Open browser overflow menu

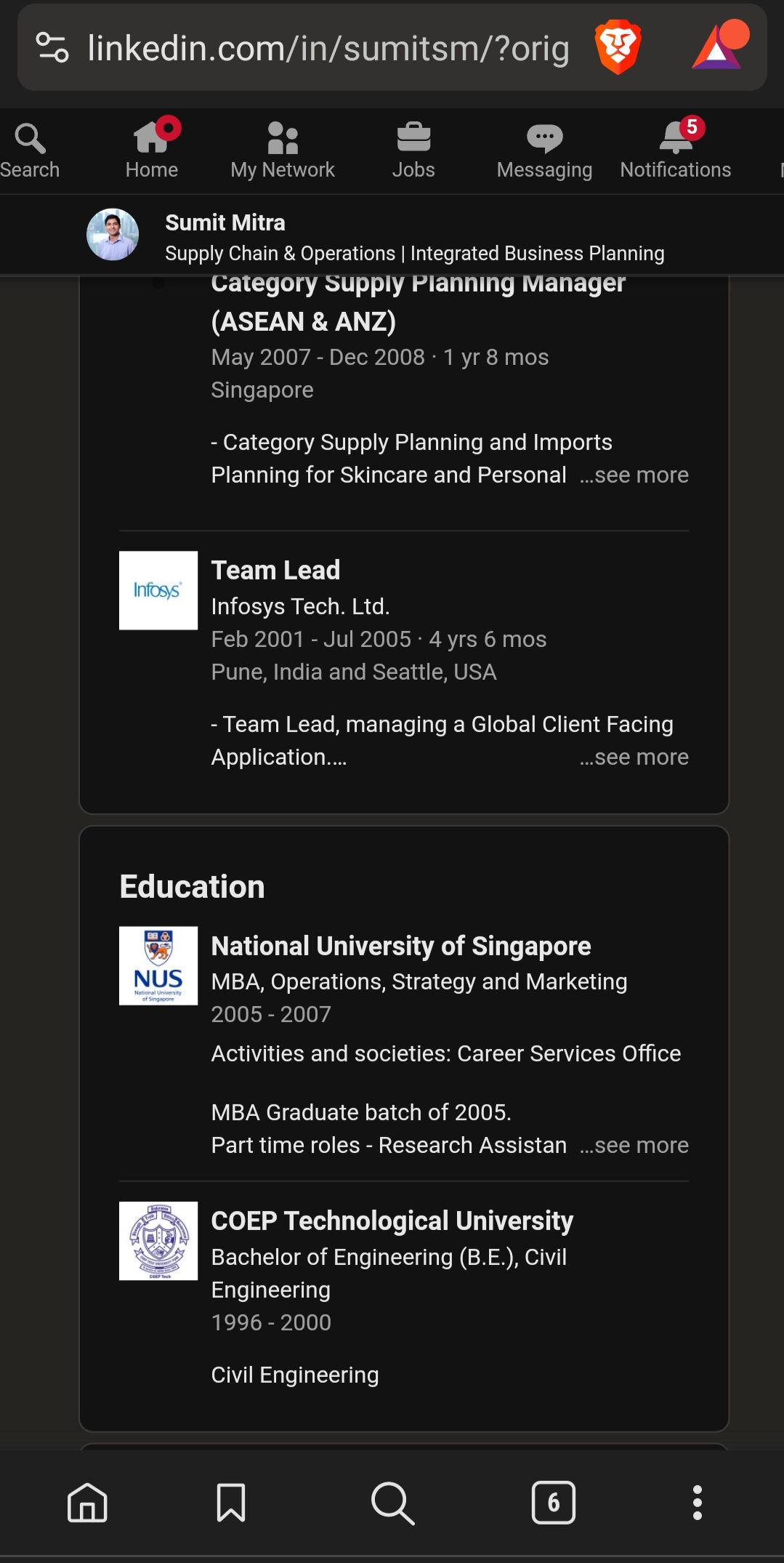point(698,1503)
